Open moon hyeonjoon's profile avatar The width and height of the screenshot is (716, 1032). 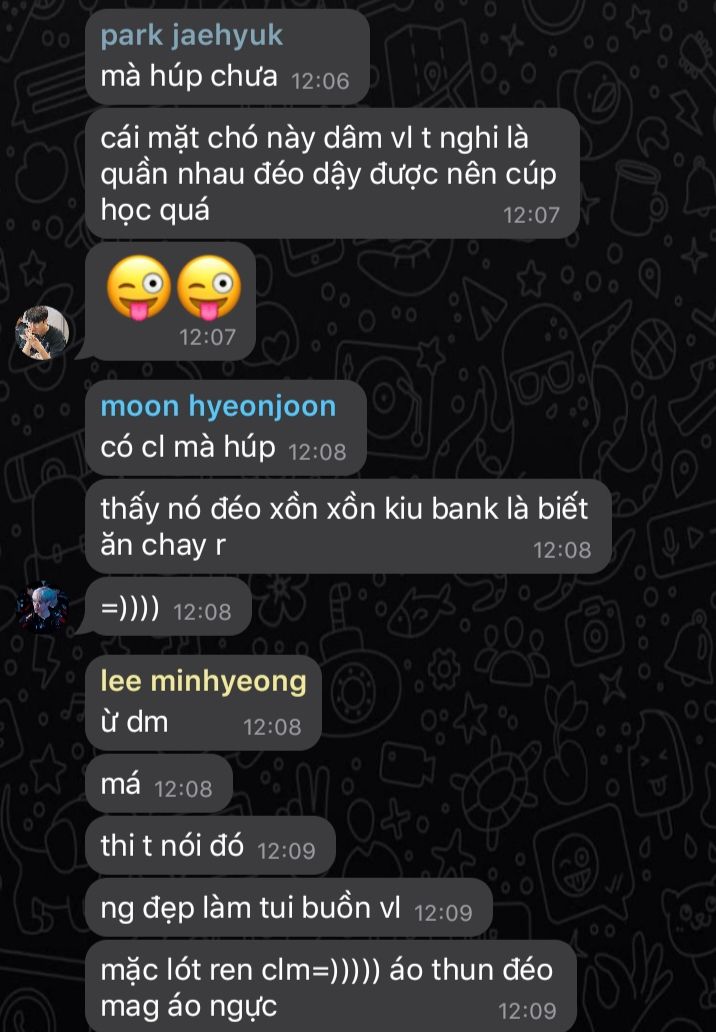pos(42,607)
